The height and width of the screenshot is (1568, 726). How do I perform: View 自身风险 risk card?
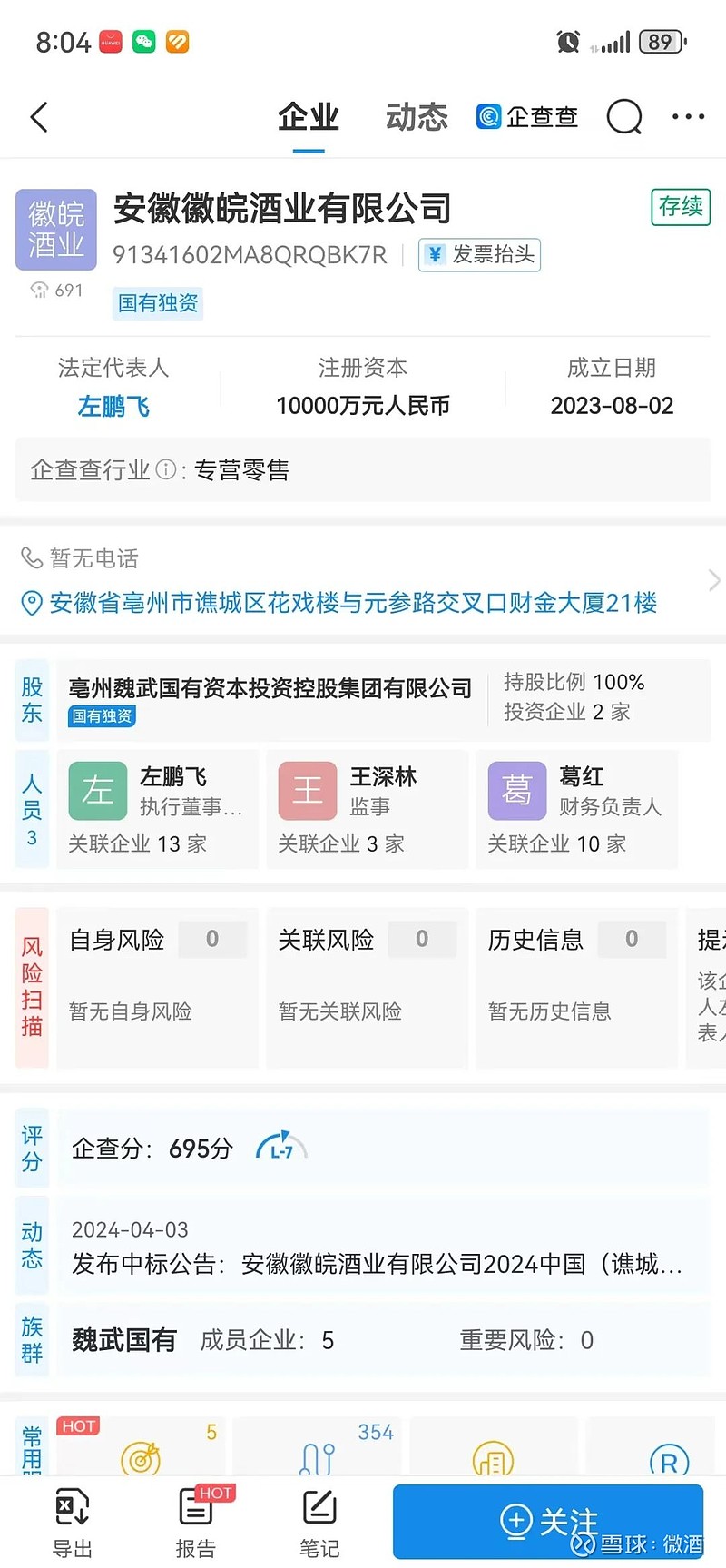(158, 987)
